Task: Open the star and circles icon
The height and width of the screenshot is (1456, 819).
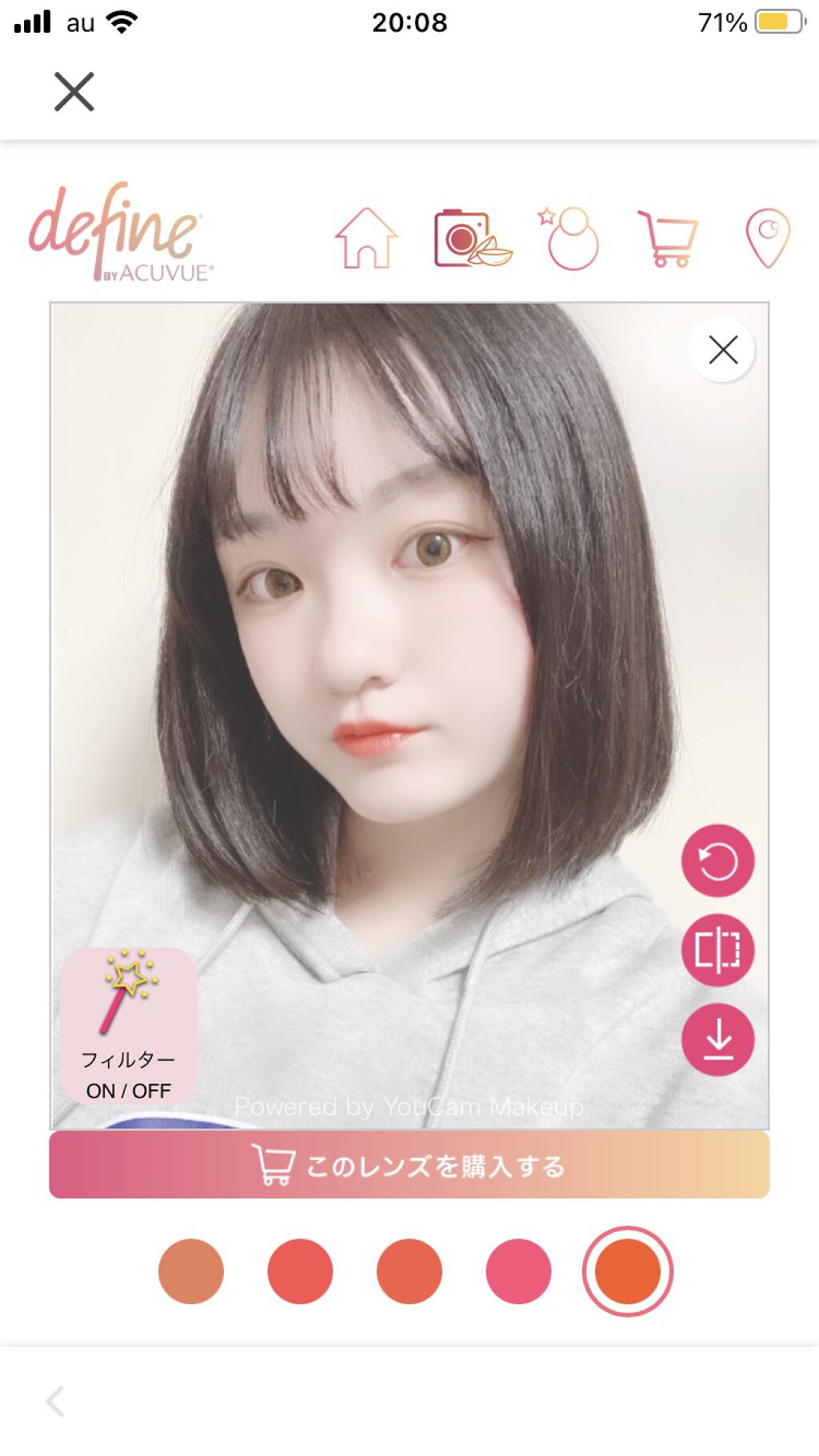Action: (x=570, y=237)
